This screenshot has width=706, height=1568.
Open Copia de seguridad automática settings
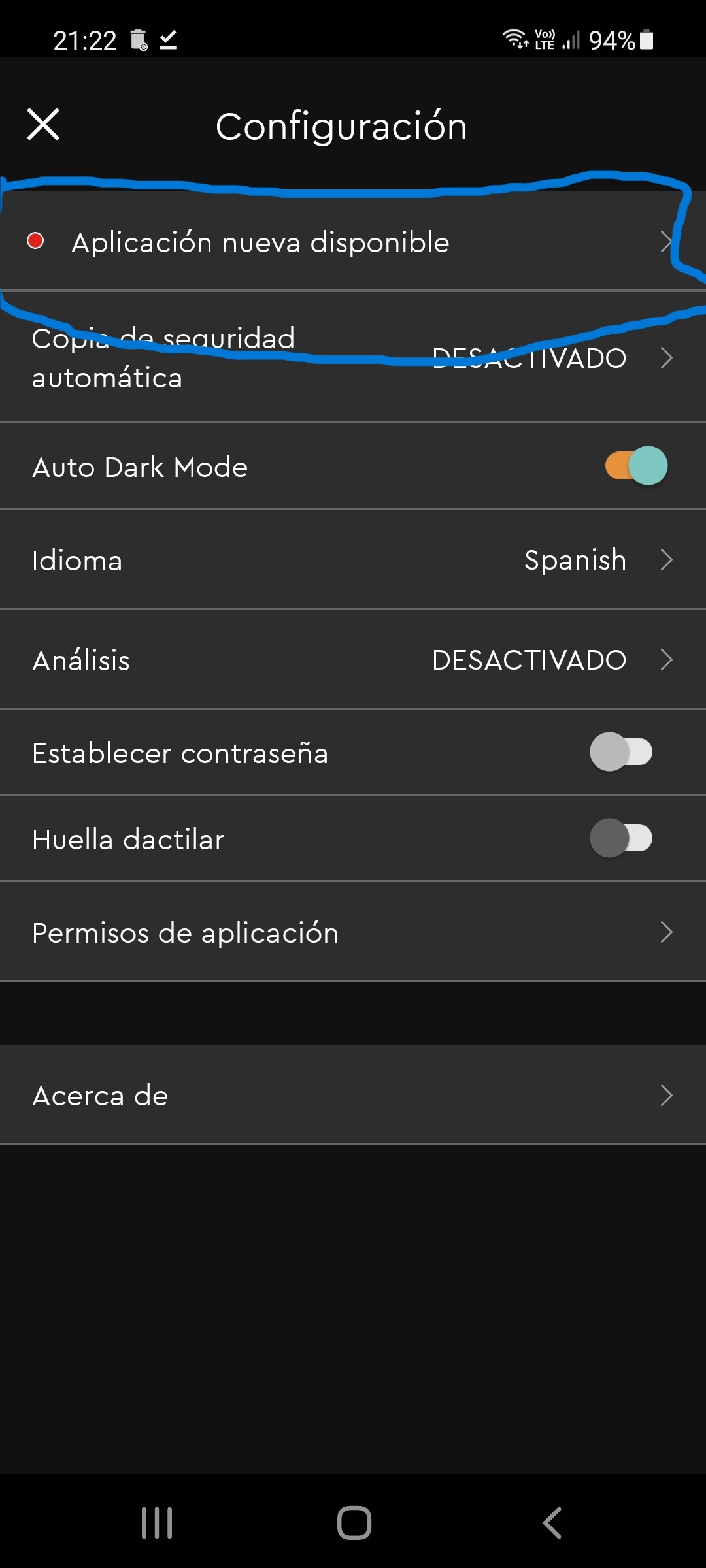point(353,358)
